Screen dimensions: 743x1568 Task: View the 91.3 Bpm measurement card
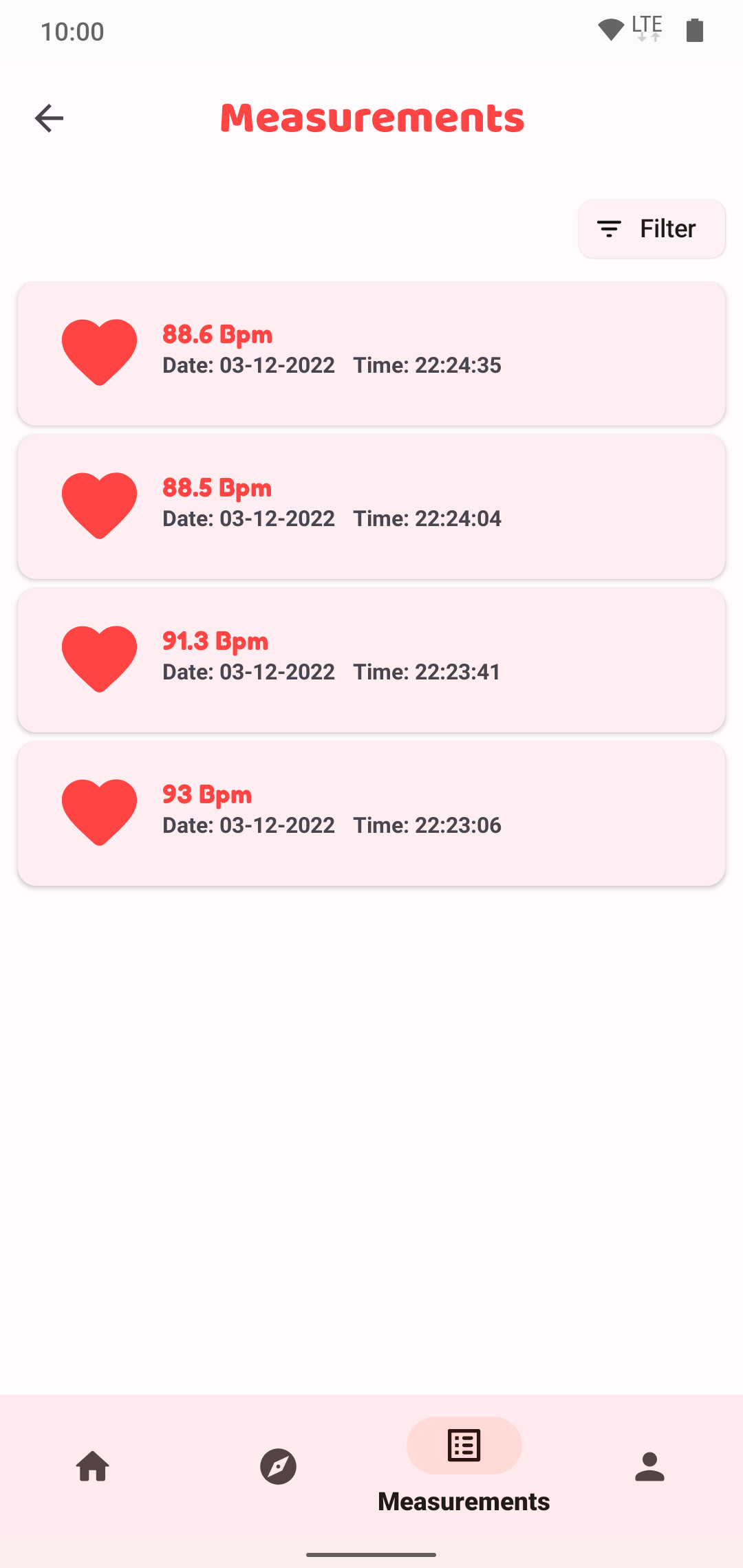point(371,660)
